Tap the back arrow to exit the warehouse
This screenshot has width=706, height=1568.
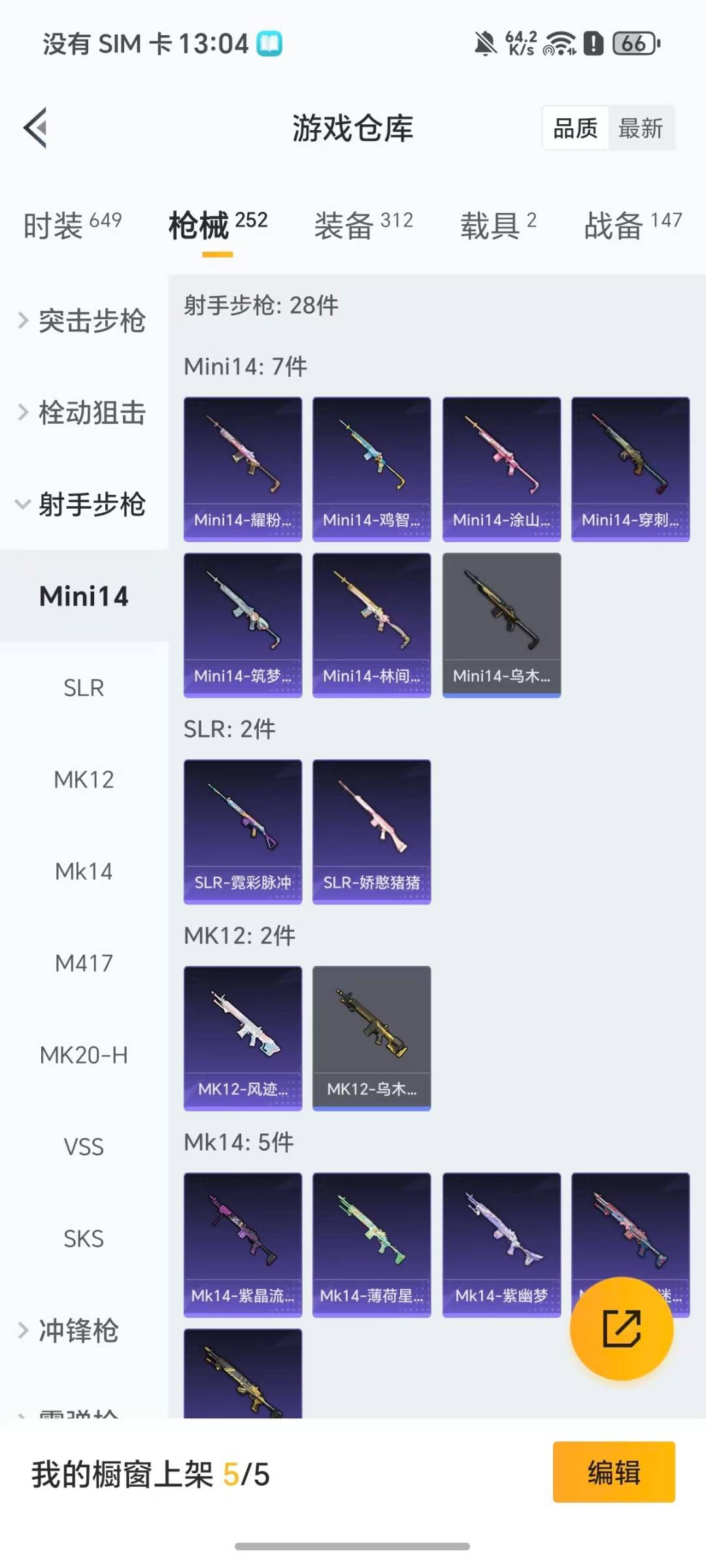point(35,128)
